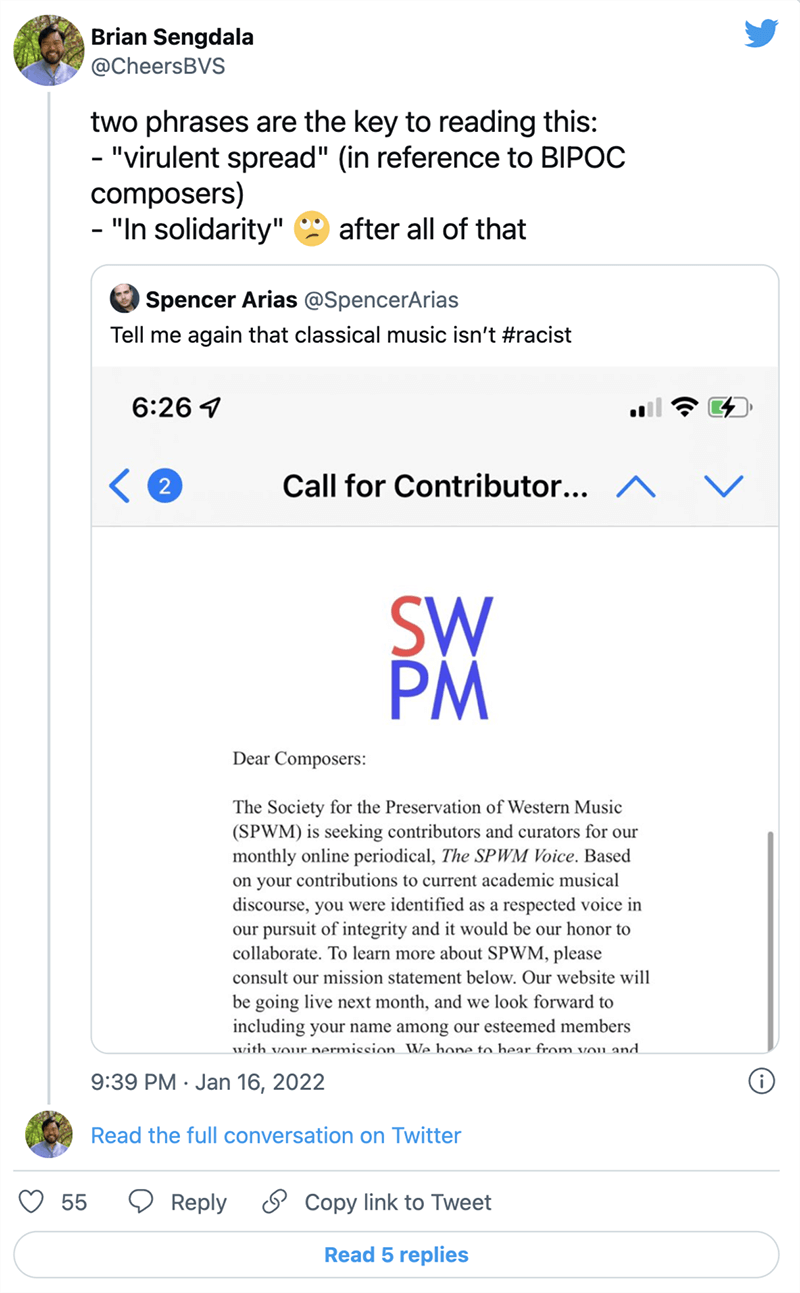This screenshot has height=1293, width=800.
Task: Open the @CheersBVS handle
Action: click(158, 66)
